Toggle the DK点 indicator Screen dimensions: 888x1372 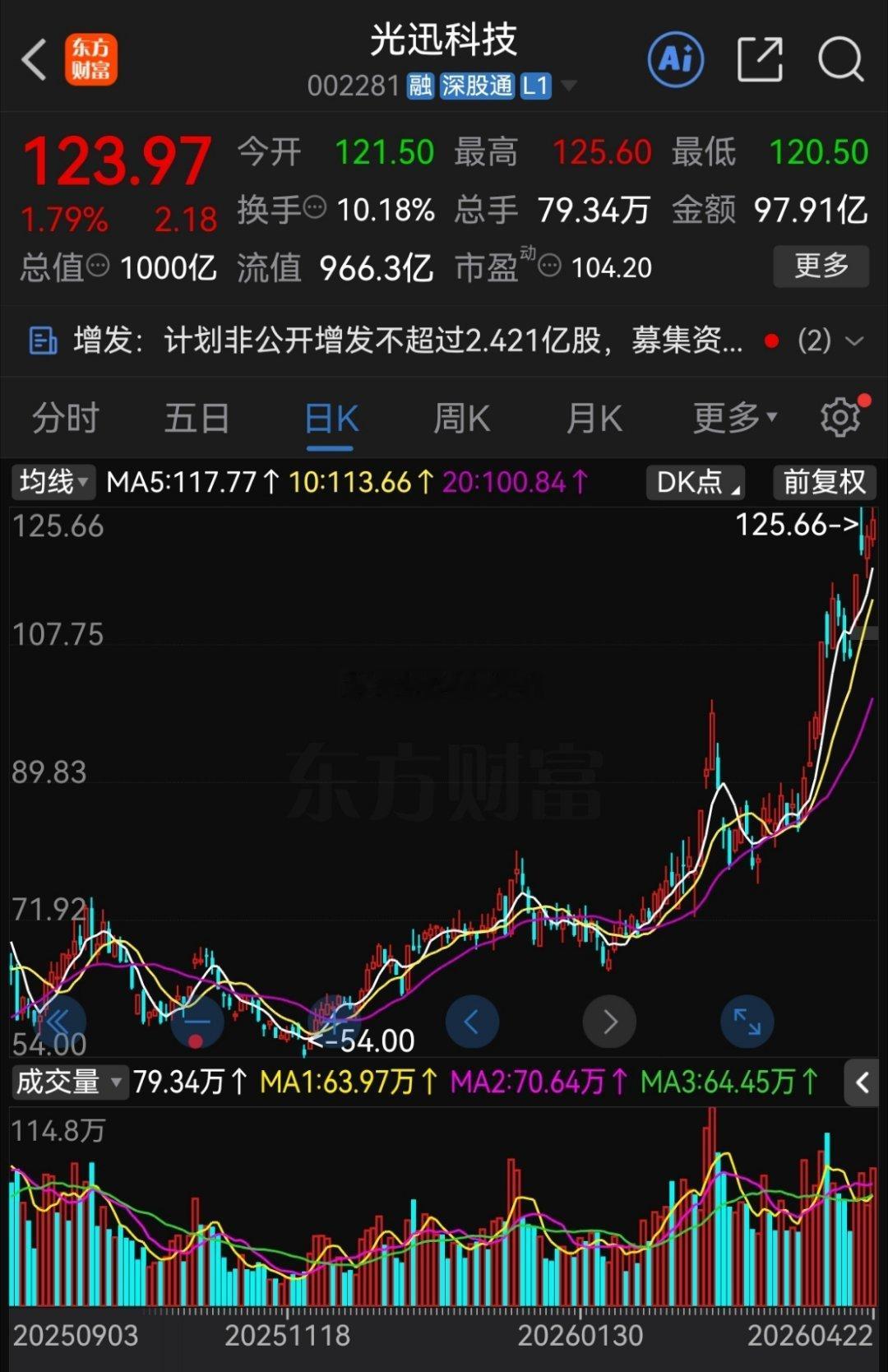click(x=693, y=483)
